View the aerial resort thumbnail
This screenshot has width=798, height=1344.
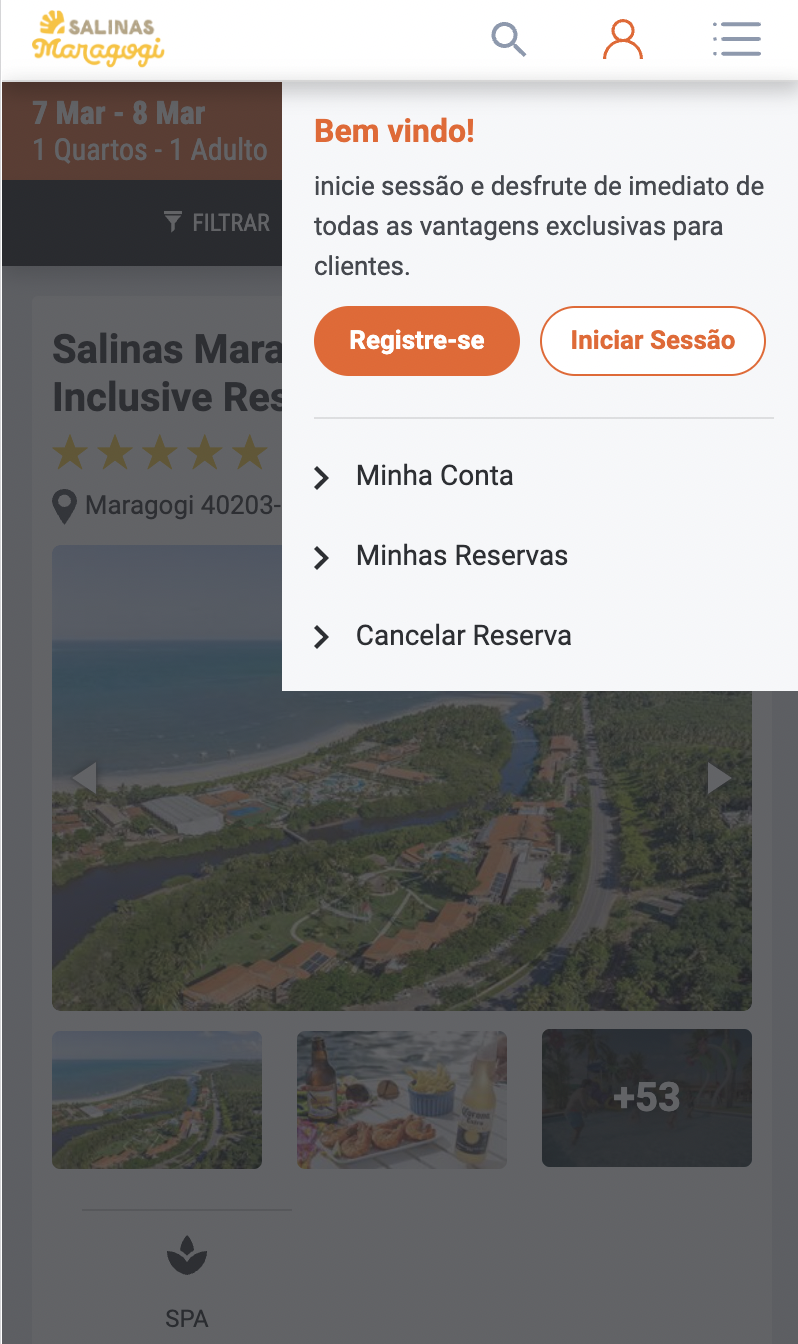157,1100
